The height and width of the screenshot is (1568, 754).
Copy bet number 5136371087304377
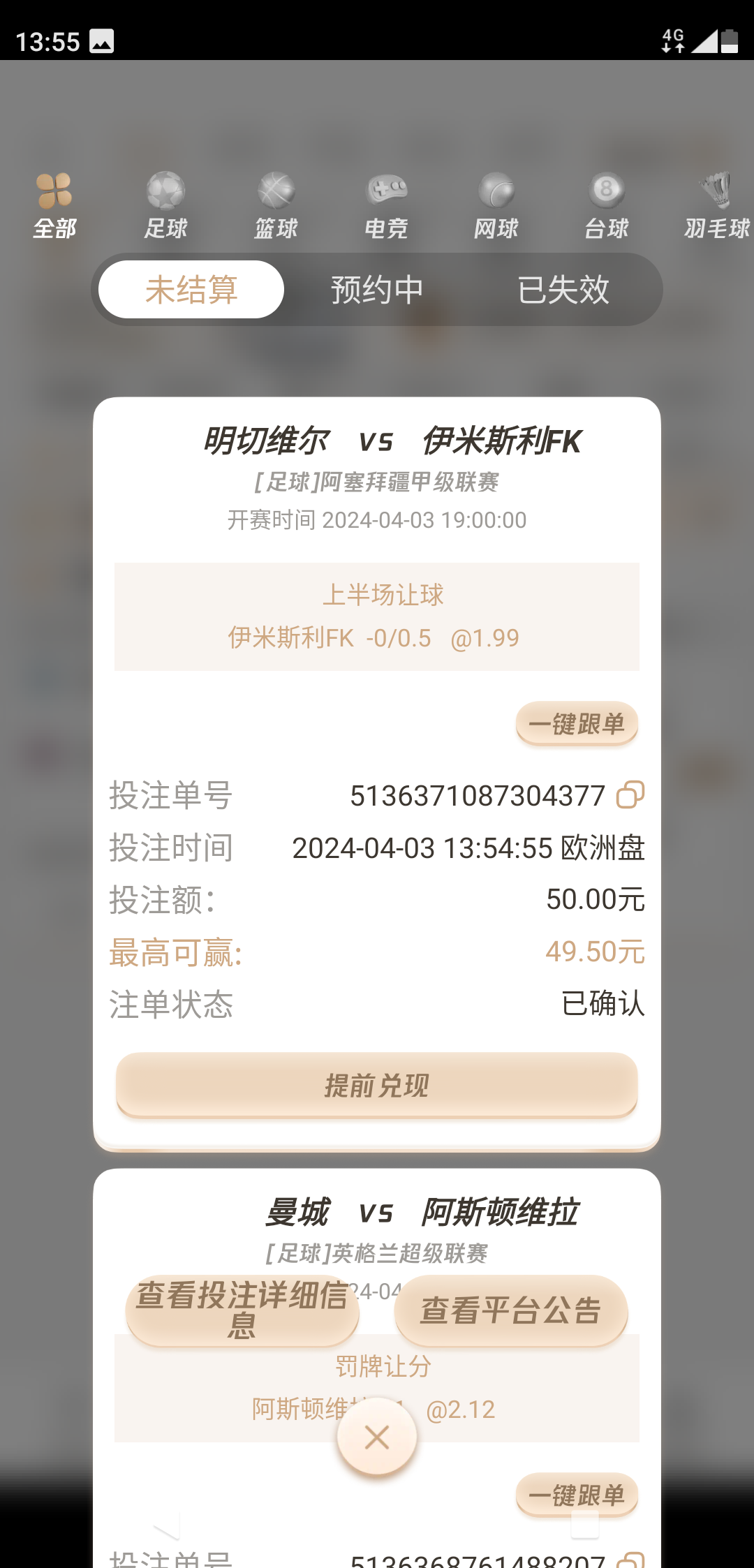(630, 795)
